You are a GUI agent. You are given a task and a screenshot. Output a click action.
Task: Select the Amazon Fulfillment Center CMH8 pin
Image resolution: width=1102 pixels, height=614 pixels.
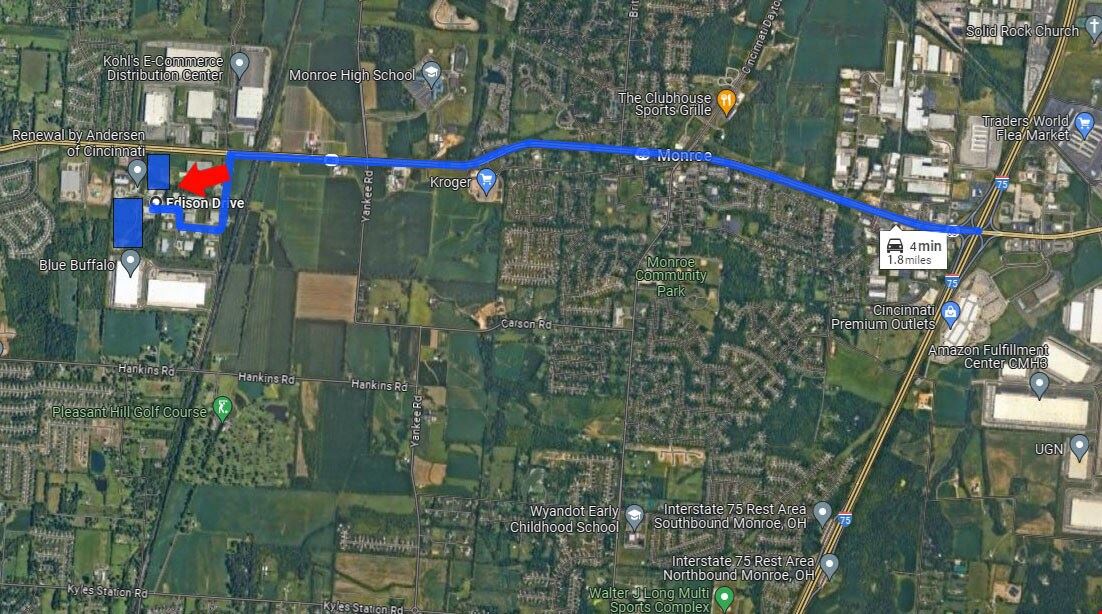pos(1039,383)
